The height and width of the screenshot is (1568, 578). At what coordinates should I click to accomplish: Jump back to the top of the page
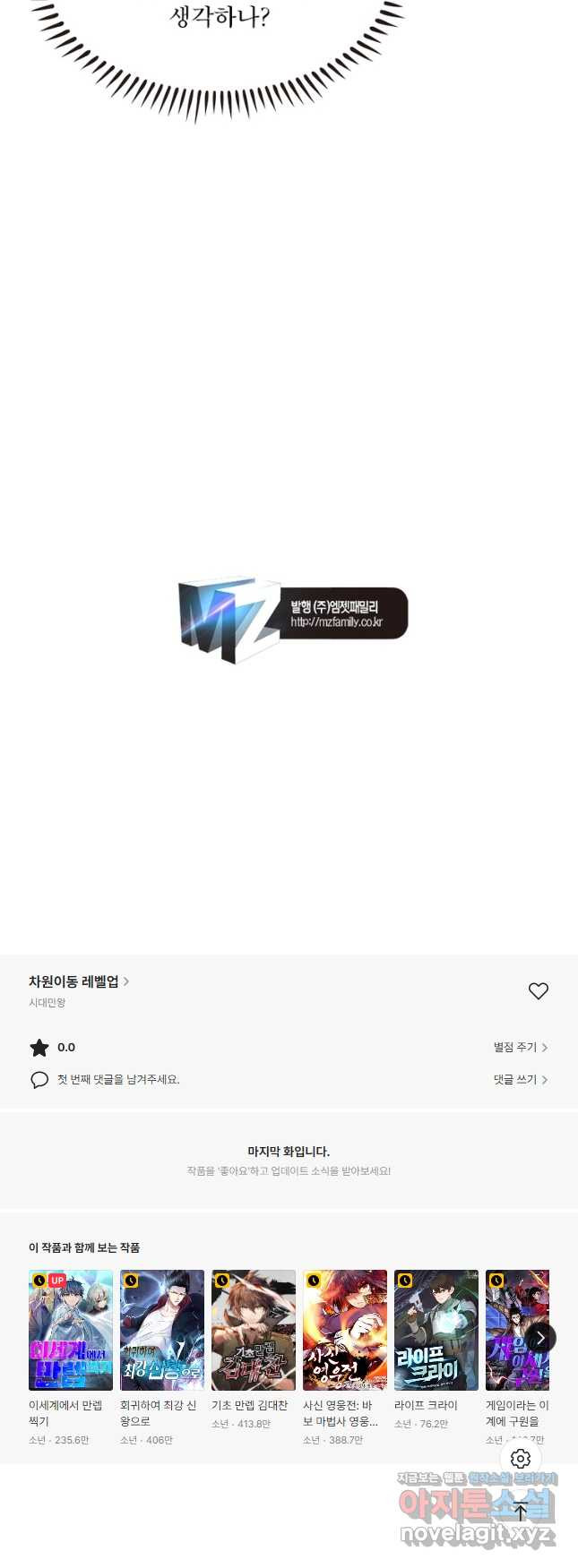tap(521, 1511)
